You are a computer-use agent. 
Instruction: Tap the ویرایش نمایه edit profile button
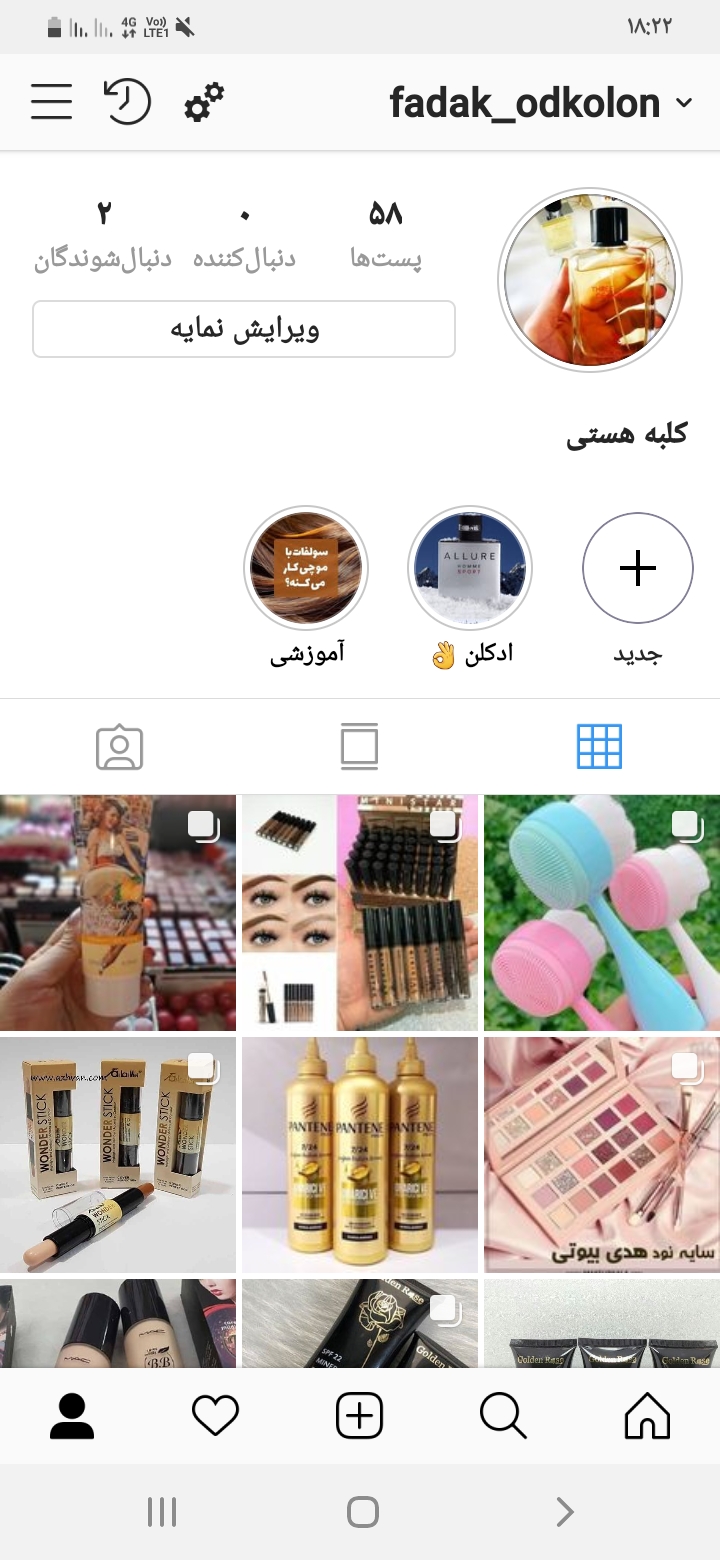click(x=244, y=329)
